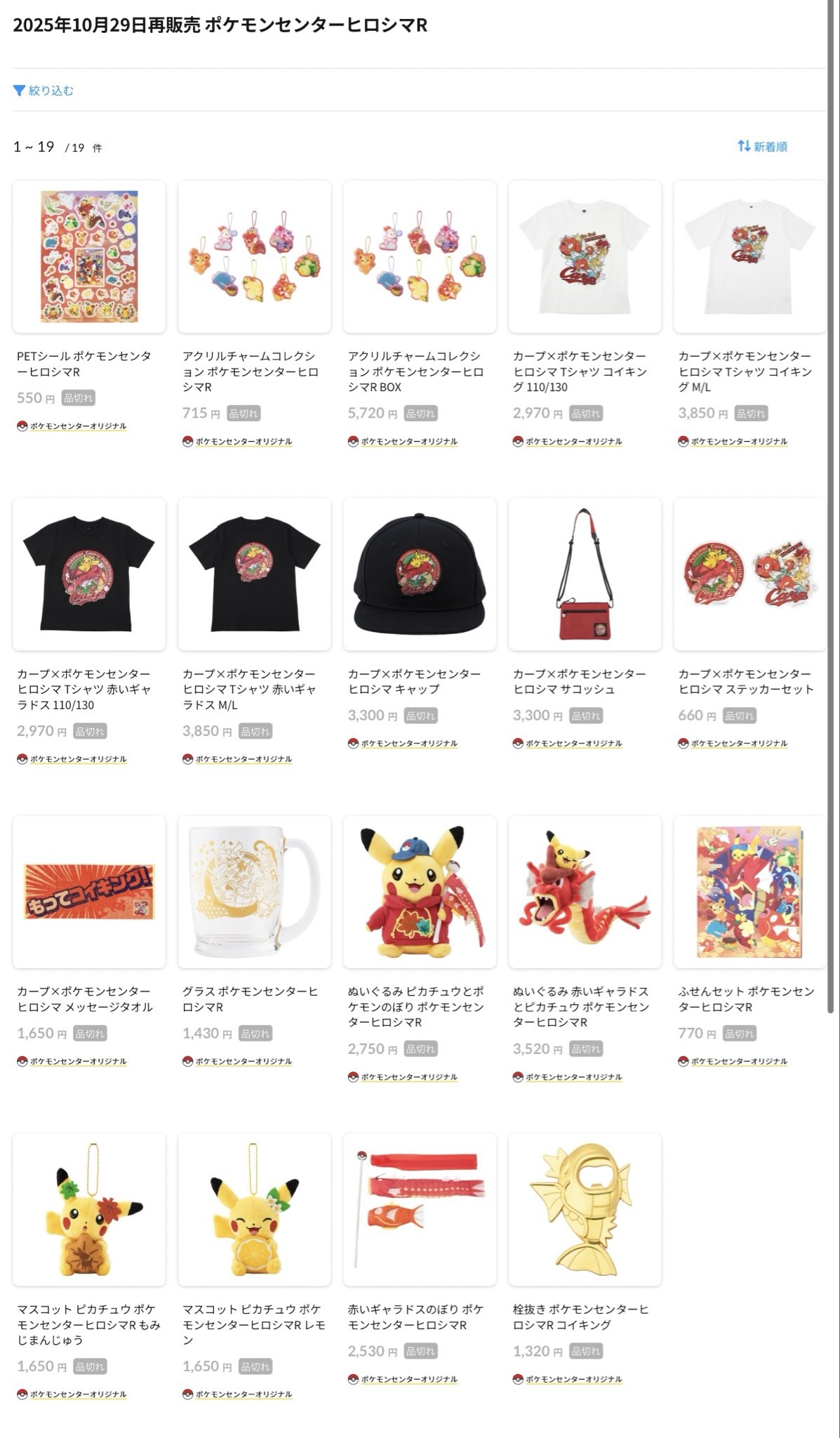Select the サコッシュ bag product
Image resolution: width=840 pixels, height=1438 pixels.
(x=585, y=574)
